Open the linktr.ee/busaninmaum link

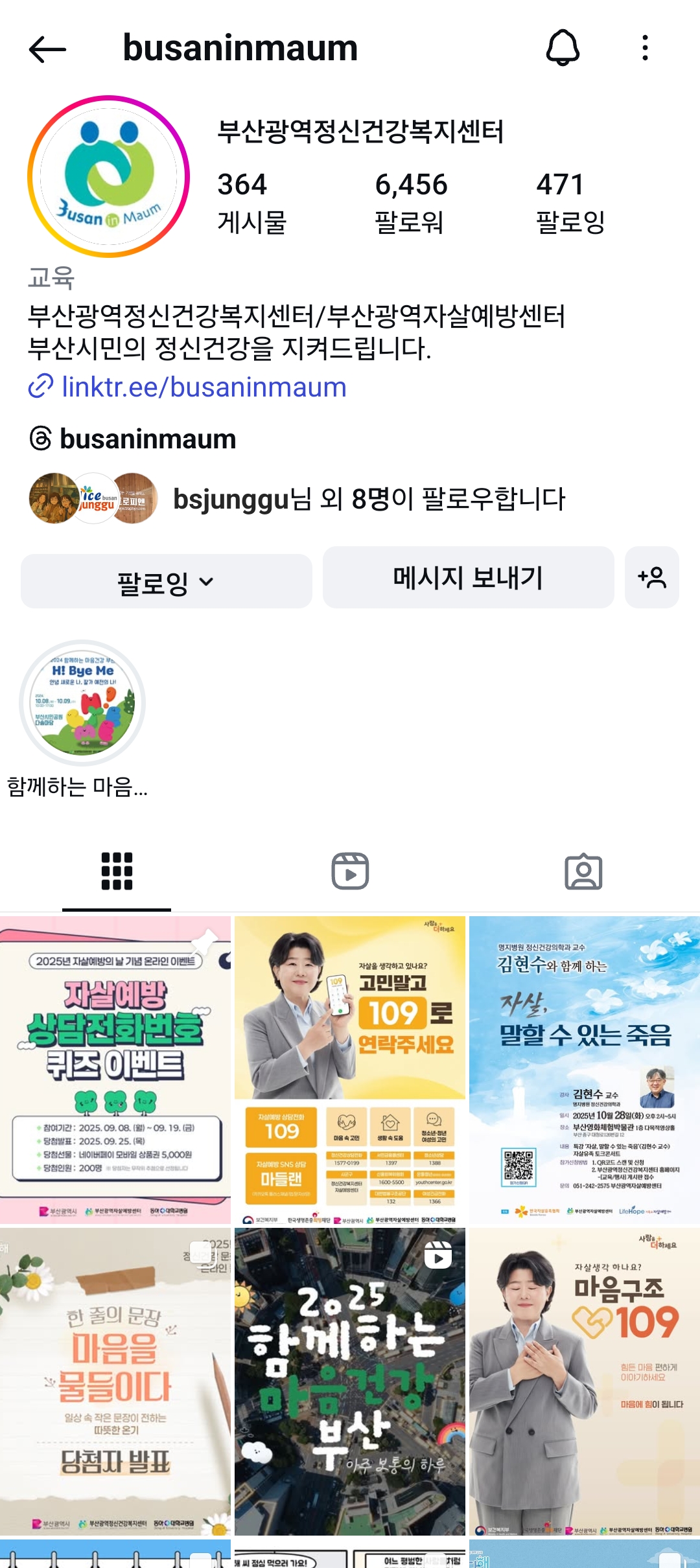pyautogui.click(x=204, y=387)
